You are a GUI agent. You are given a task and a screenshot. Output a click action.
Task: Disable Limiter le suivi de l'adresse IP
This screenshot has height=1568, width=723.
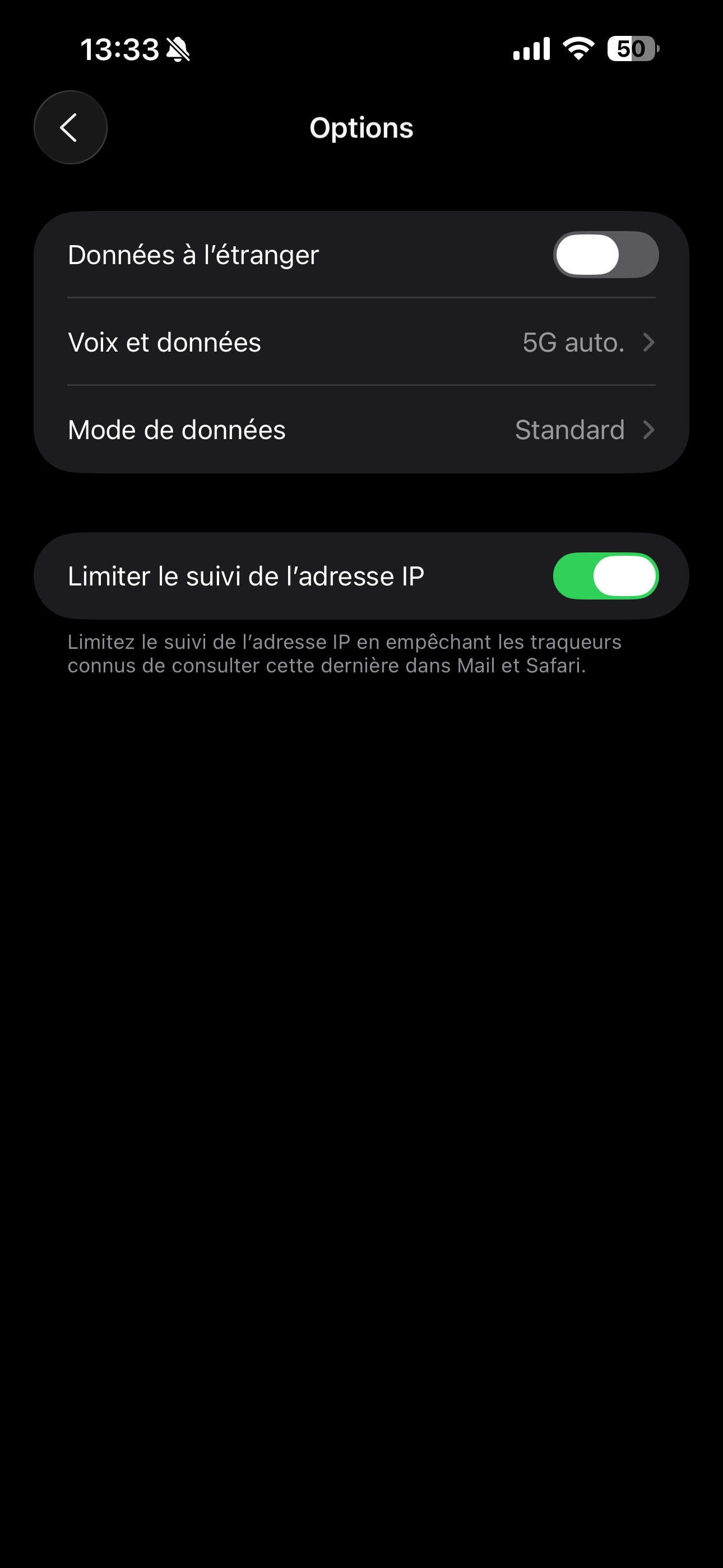pyautogui.click(x=606, y=575)
